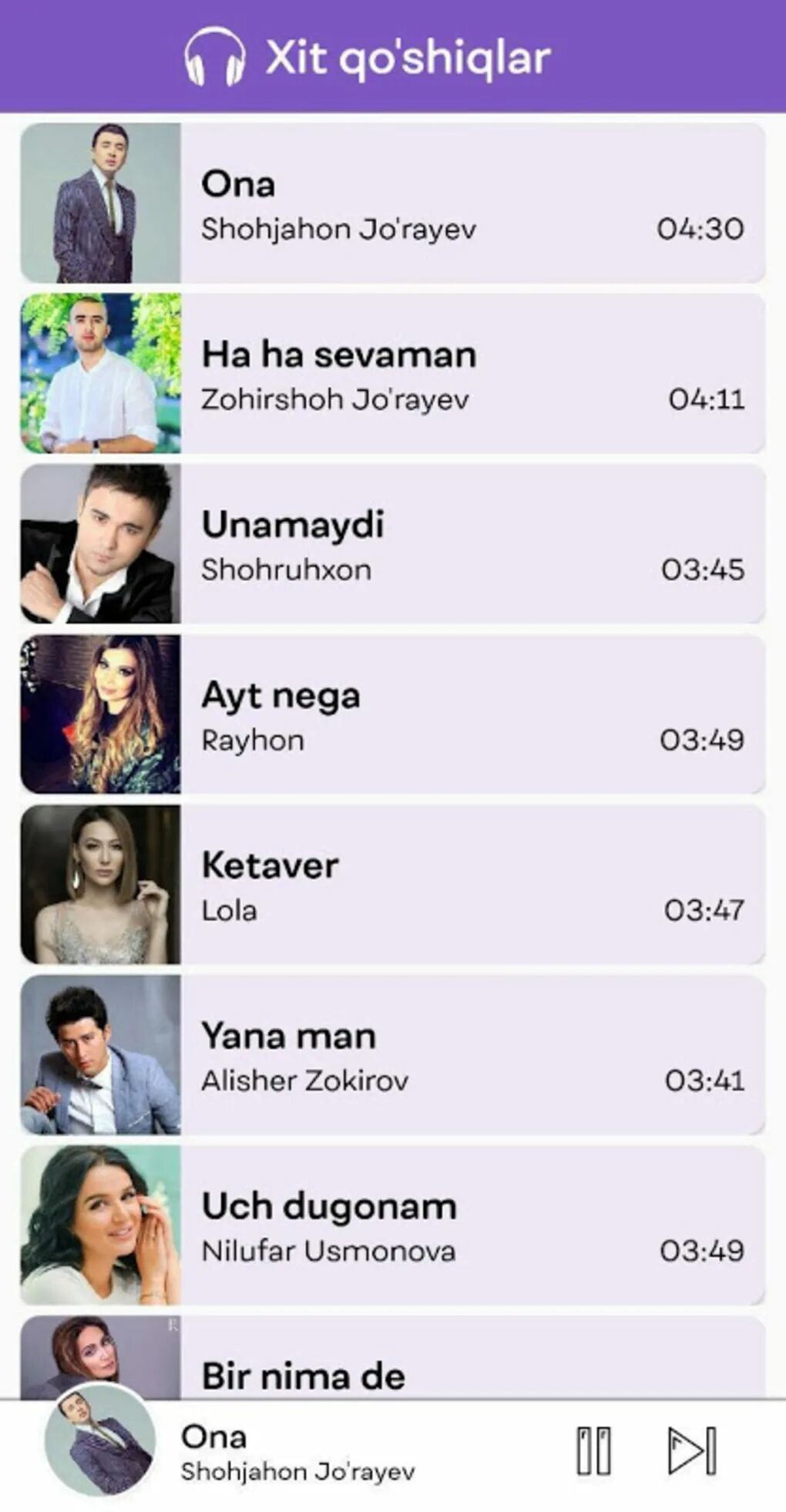Play Ayt nega by Rayhon

point(393,714)
